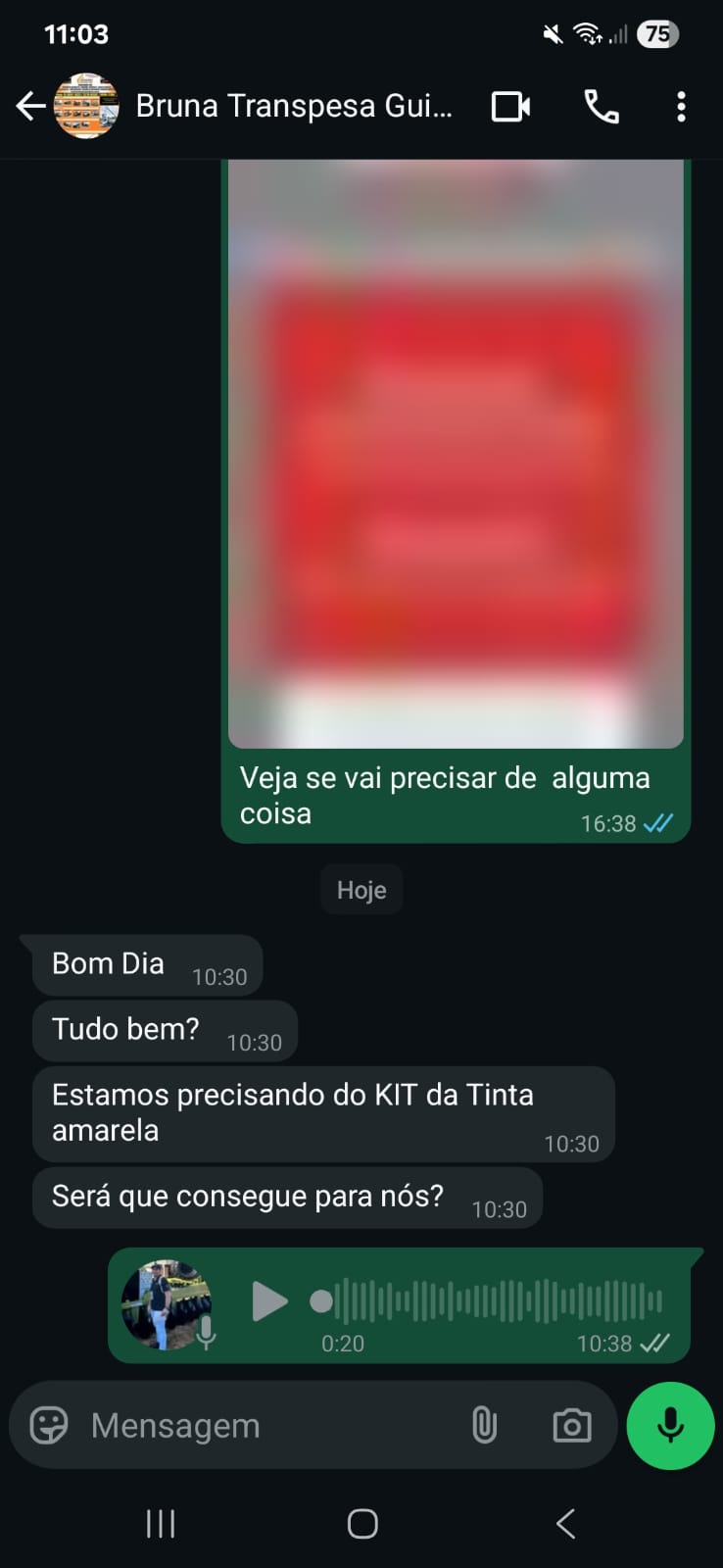This screenshot has width=723, height=1568.
Task: Open the chat overflow menu
Action: [x=681, y=106]
